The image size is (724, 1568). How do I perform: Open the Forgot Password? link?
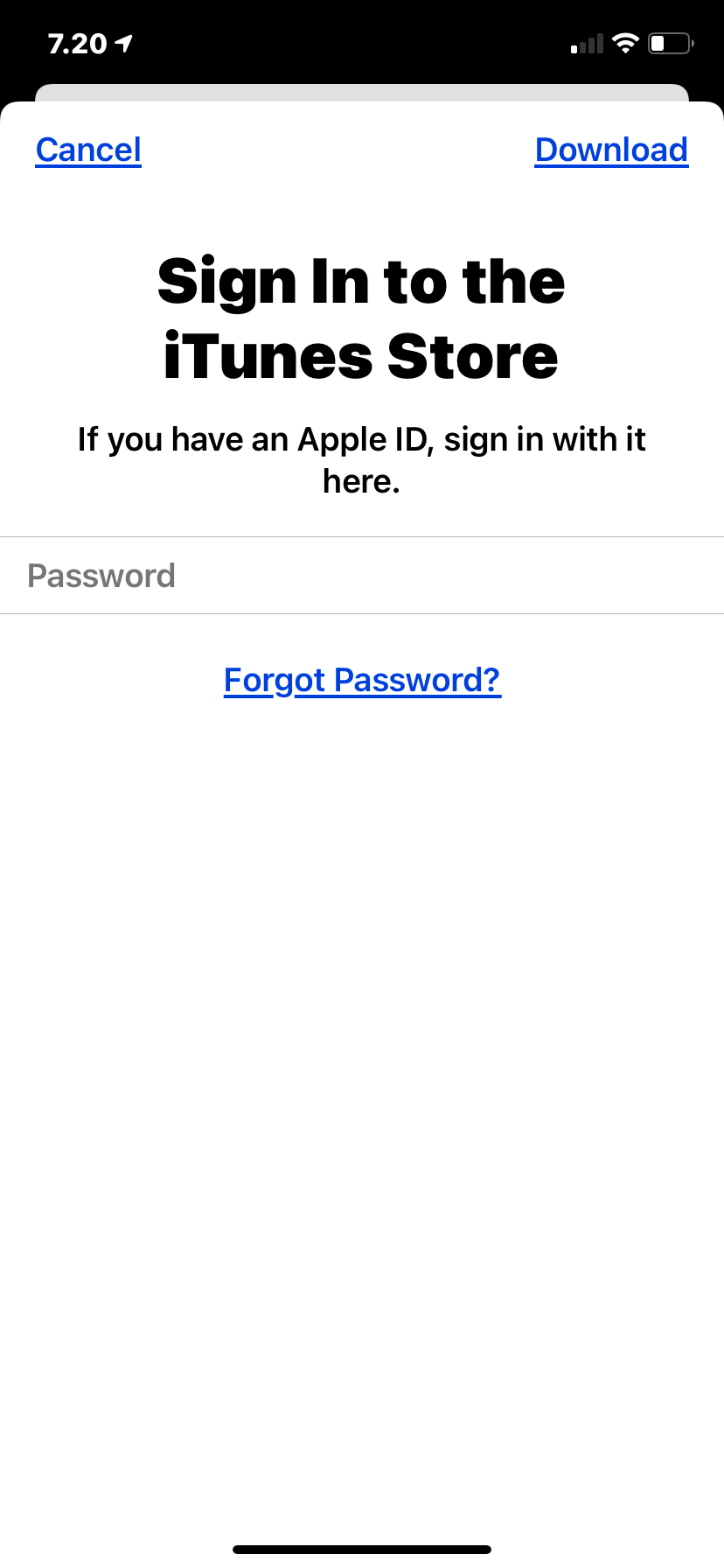[x=362, y=680]
